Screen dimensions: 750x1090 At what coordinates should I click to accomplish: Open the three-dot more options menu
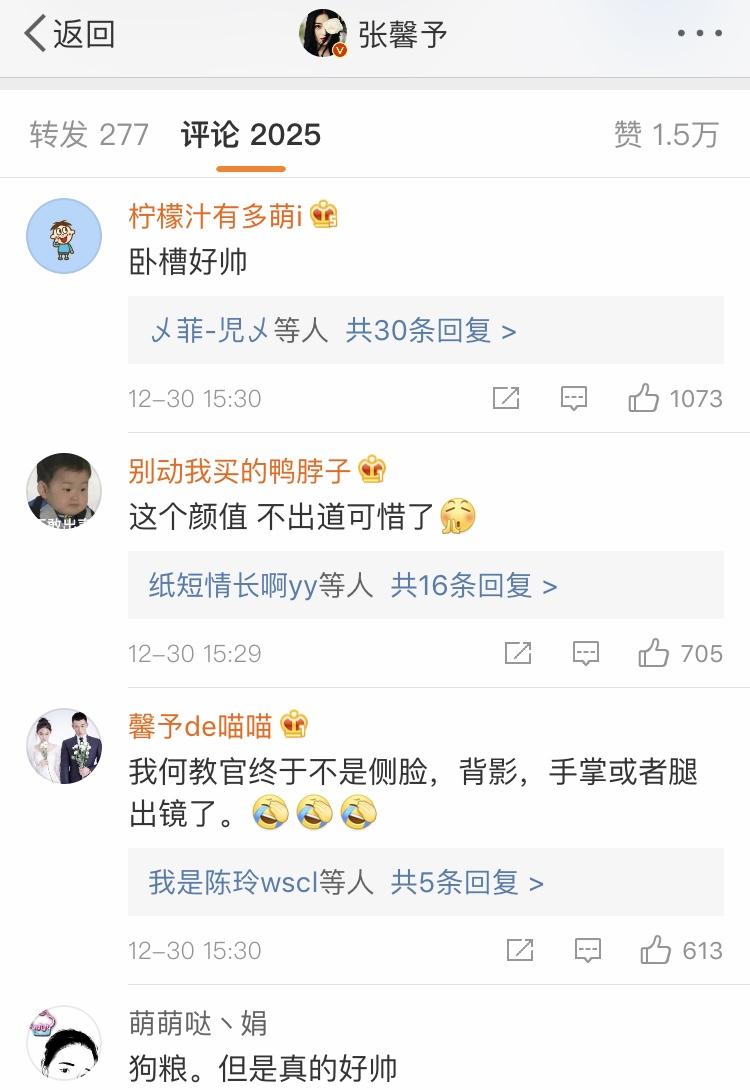click(x=699, y=34)
